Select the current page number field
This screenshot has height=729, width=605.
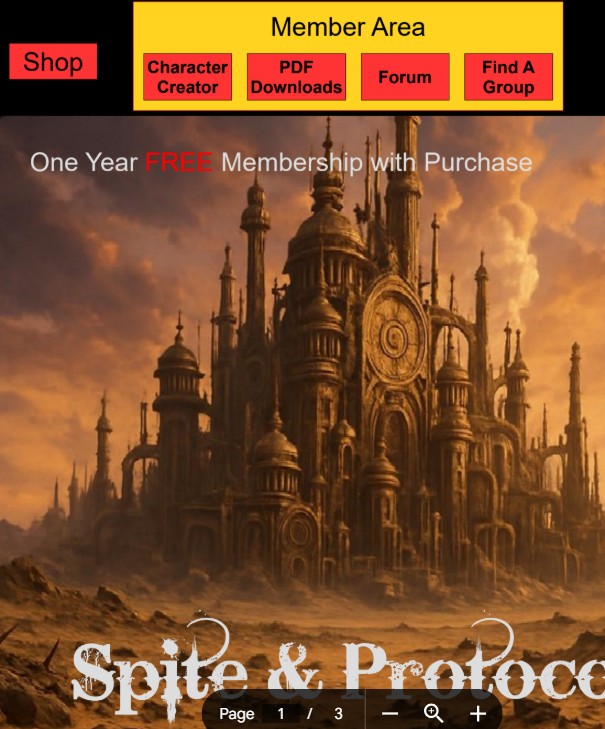(x=282, y=714)
